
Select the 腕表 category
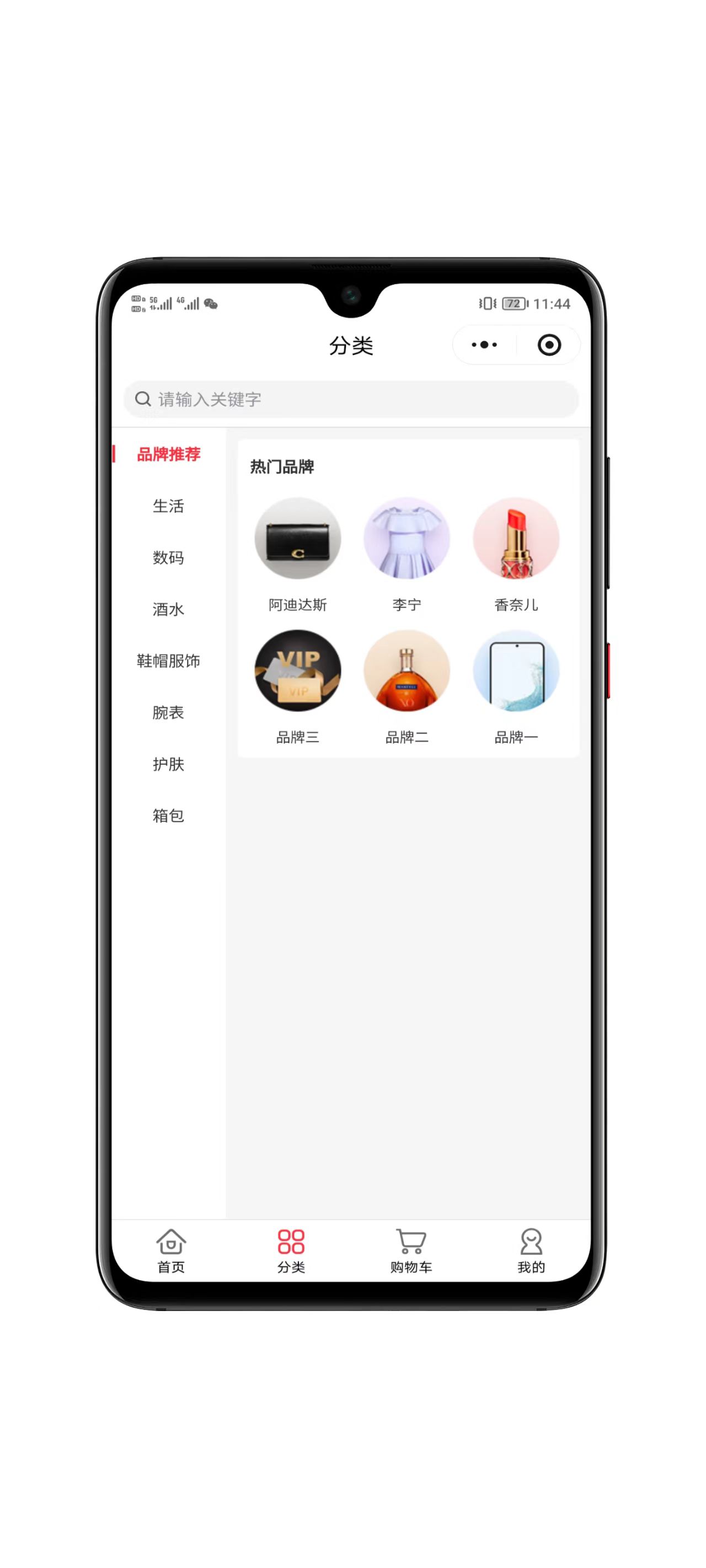(168, 713)
